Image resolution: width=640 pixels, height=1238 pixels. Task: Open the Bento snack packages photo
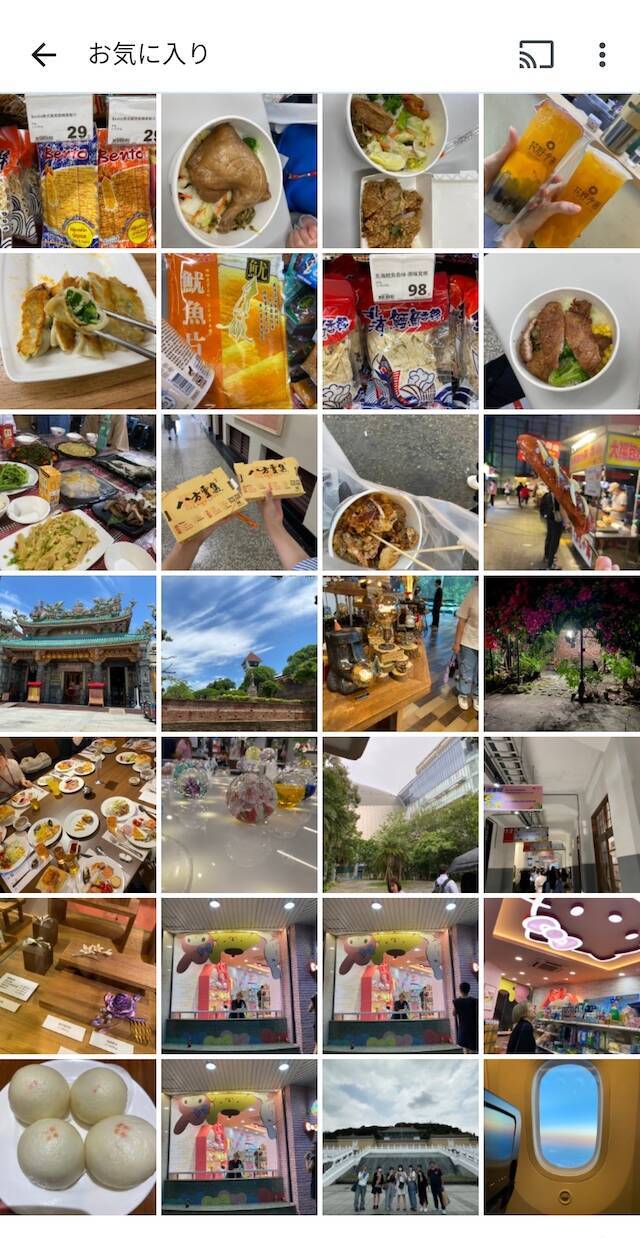(x=78, y=171)
